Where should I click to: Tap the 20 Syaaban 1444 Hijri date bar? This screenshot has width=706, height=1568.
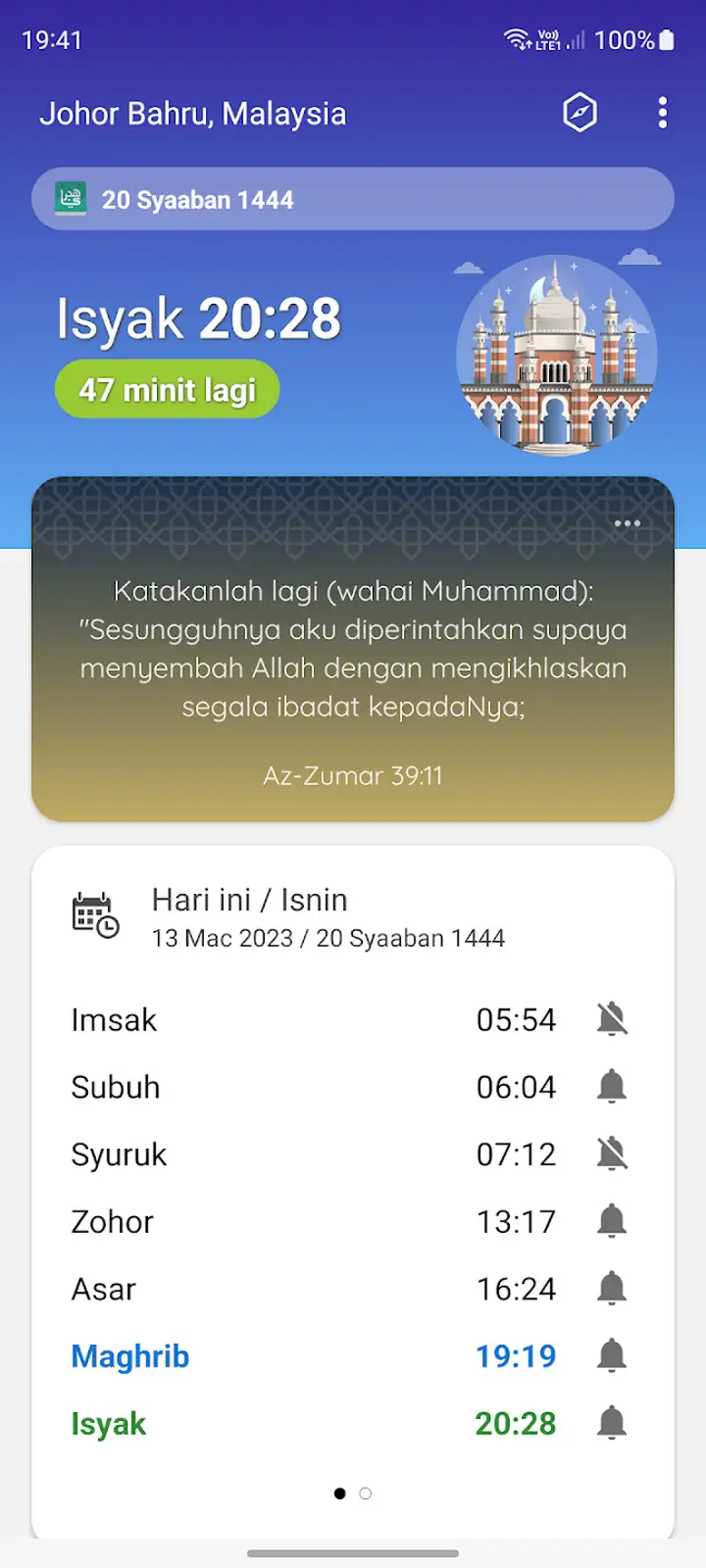(x=353, y=199)
